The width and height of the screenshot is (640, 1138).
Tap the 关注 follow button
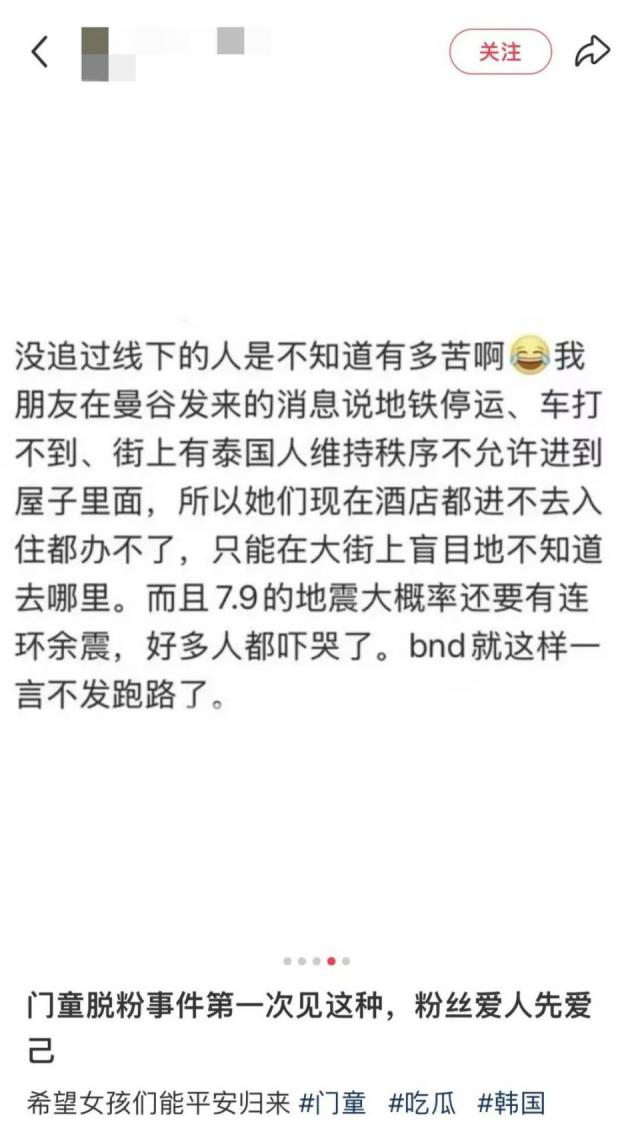point(500,52)
